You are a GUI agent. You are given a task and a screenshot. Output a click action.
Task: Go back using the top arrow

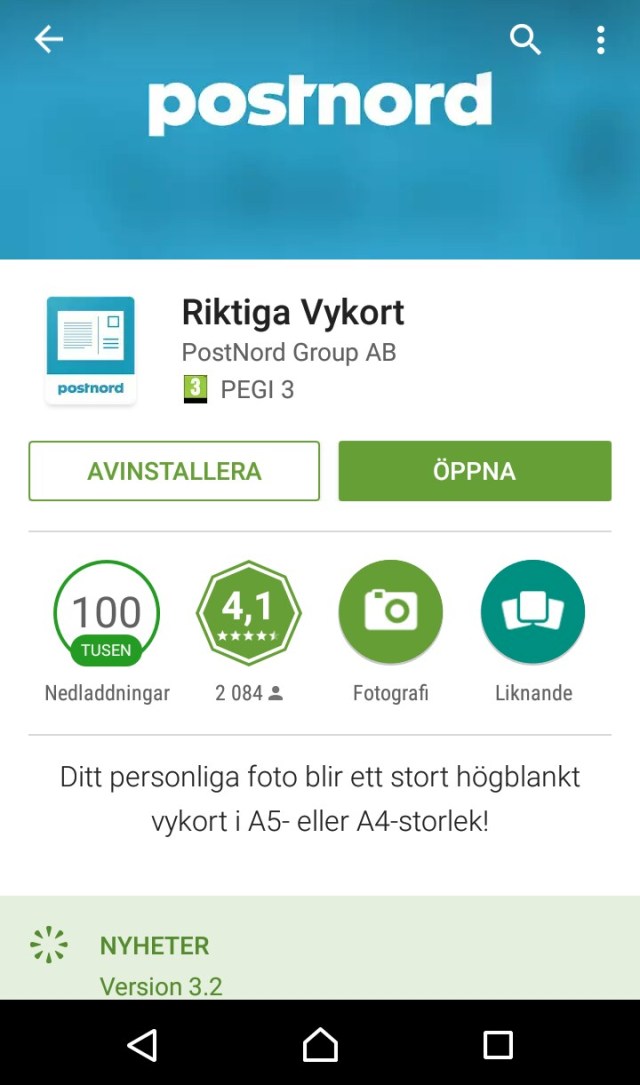tap(48, 39)
